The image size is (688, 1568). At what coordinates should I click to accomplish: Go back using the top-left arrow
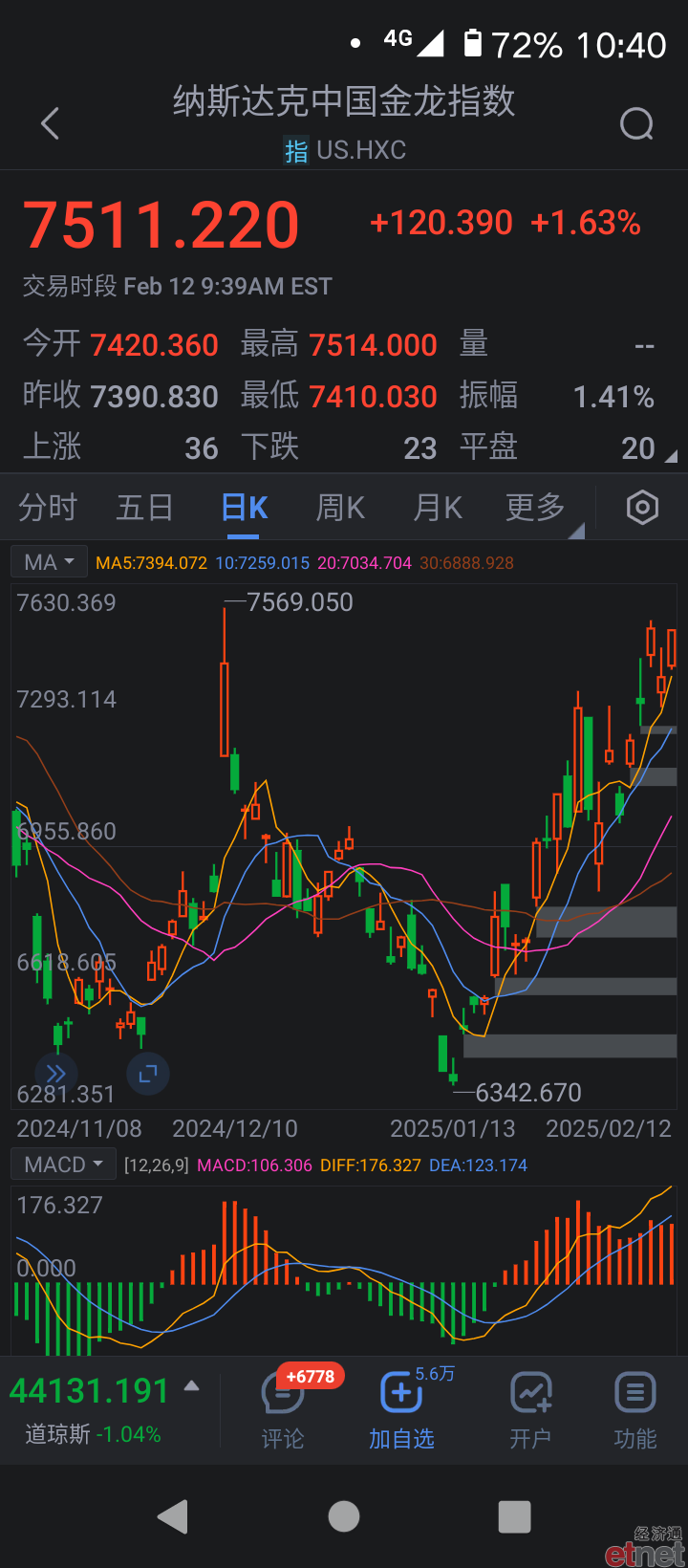click(x=51, y=123)
